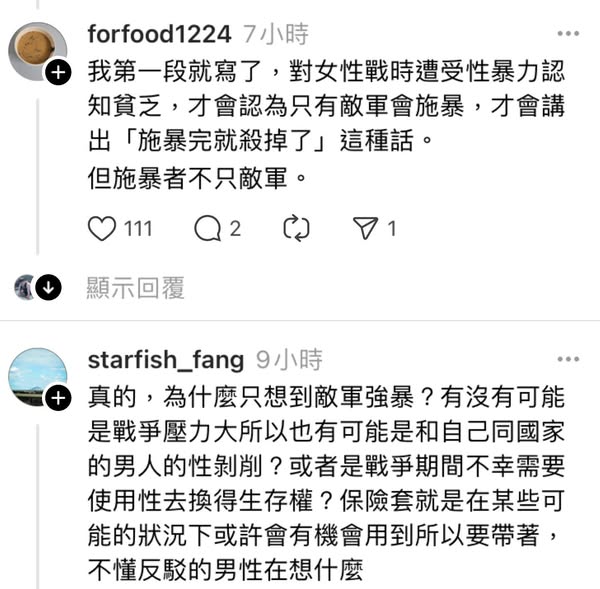Like forfood1224's post

point(102,229)
